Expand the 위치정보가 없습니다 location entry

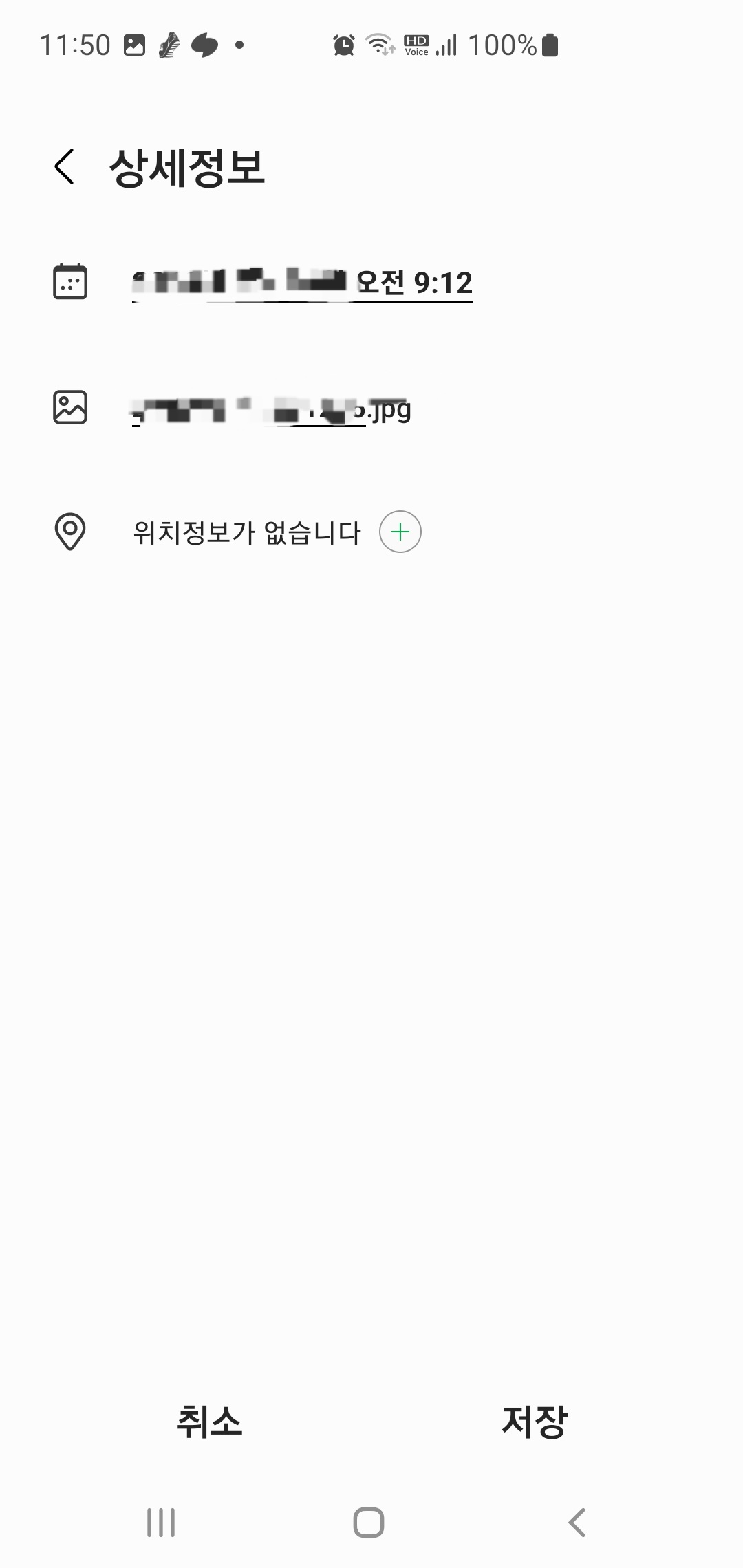[x=246, y=531]
